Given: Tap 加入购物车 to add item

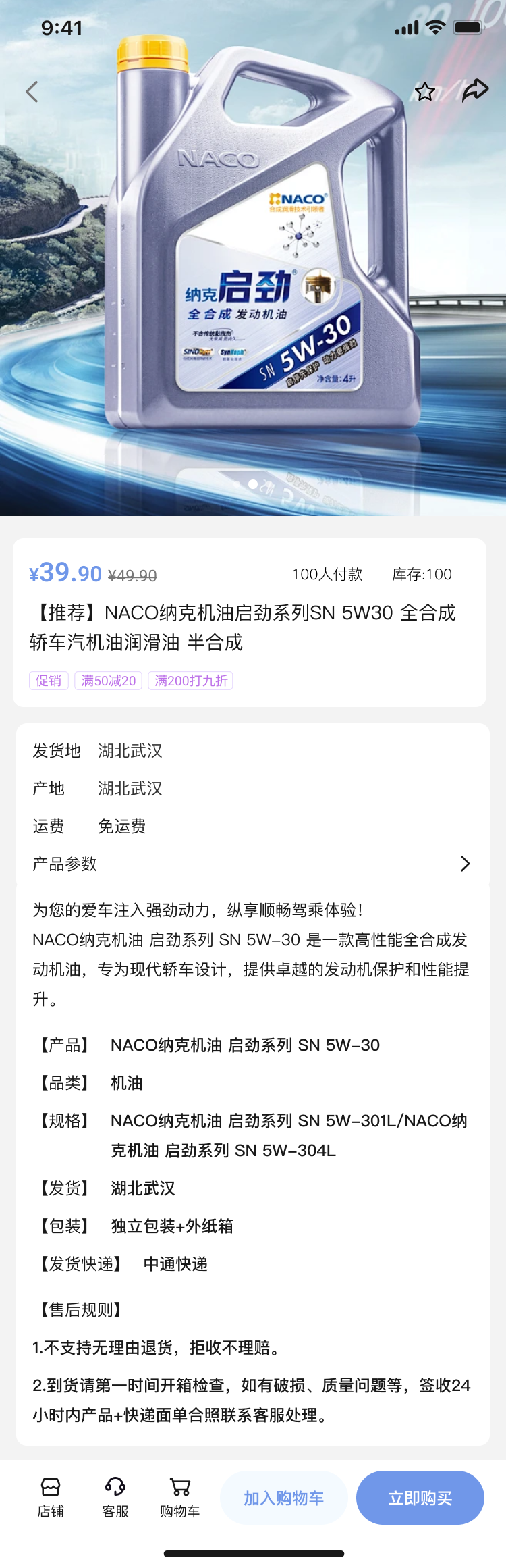Looking at the screenshot, I should click(x=283, y=1498).
